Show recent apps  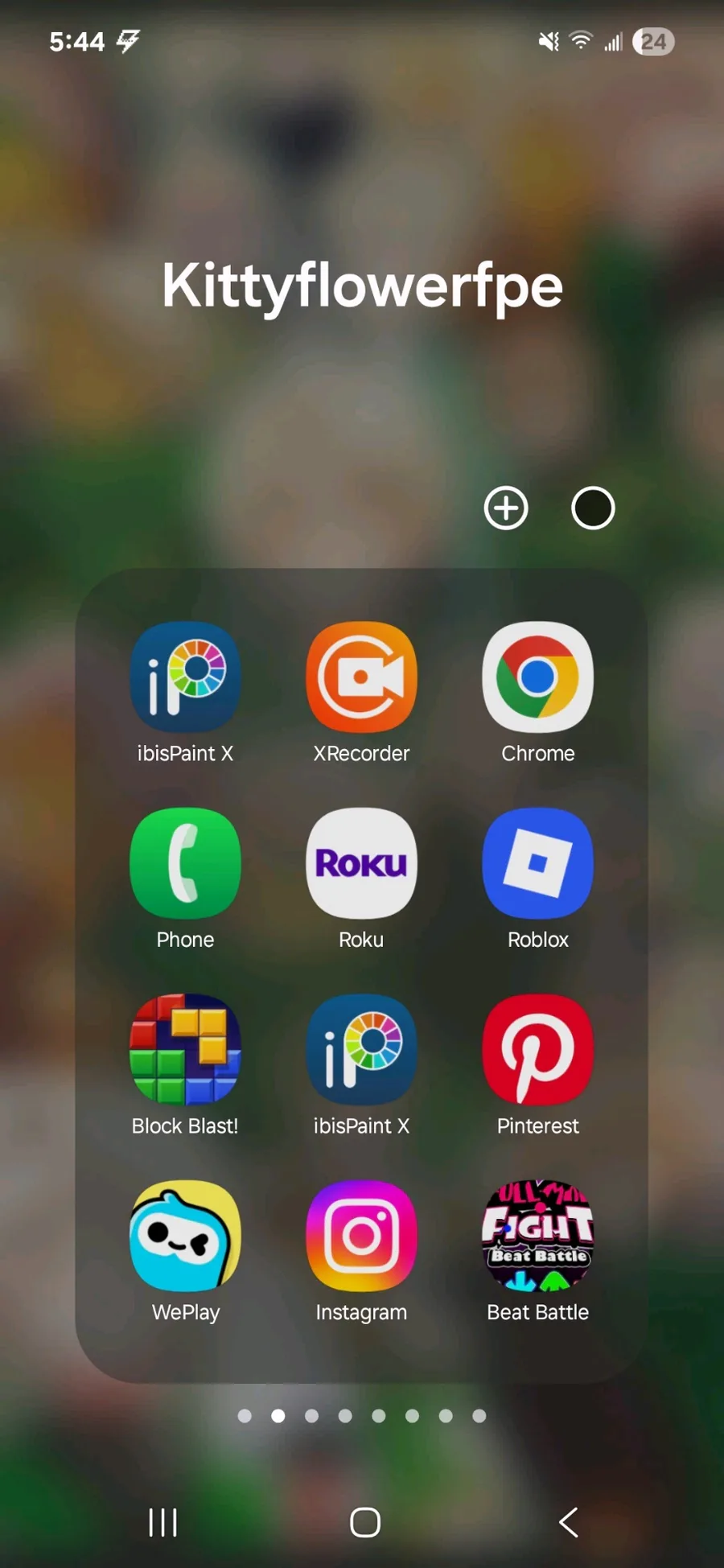pyautogui.click(x=163, y=1522)
